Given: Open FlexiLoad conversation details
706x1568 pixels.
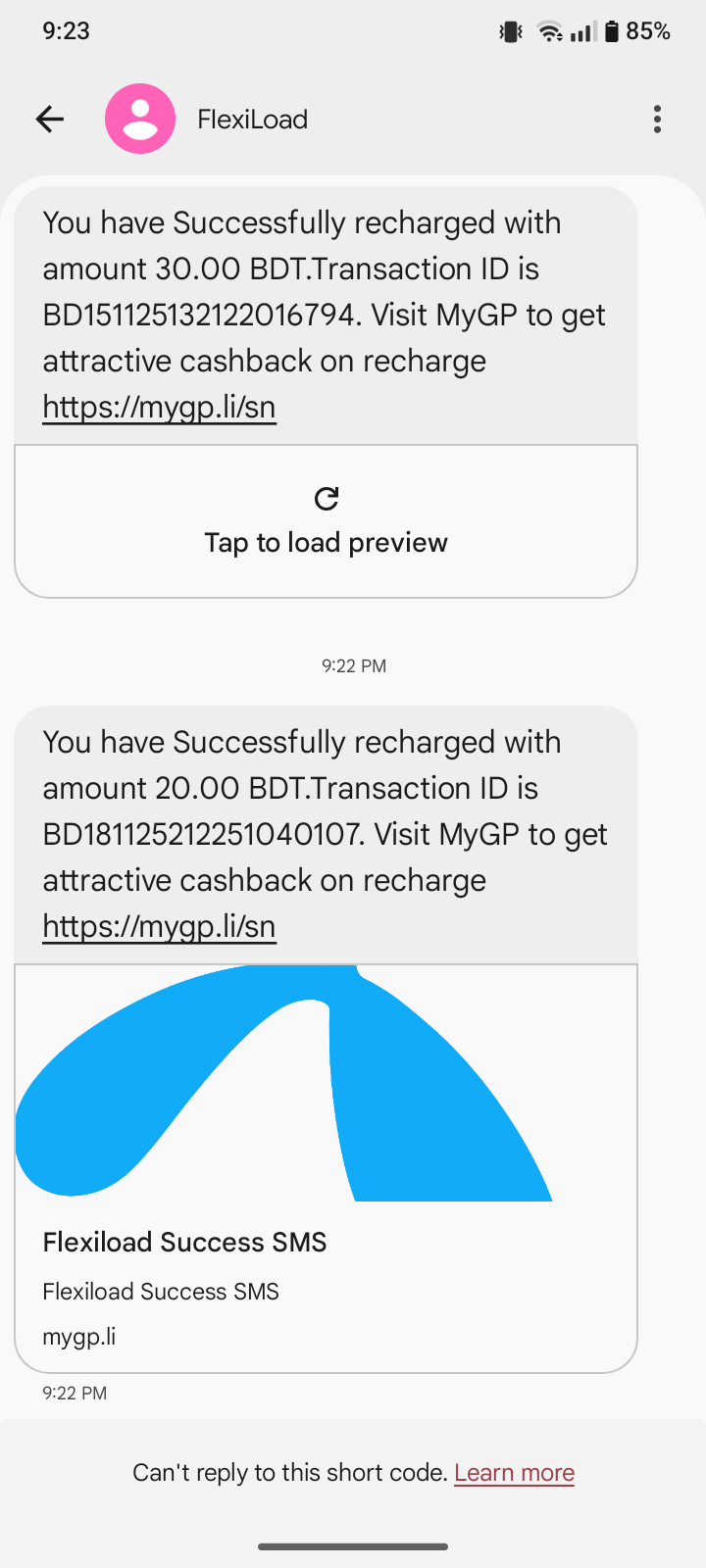Looking at the screenshot, I should pyautogui.click(x=253, y=120).
